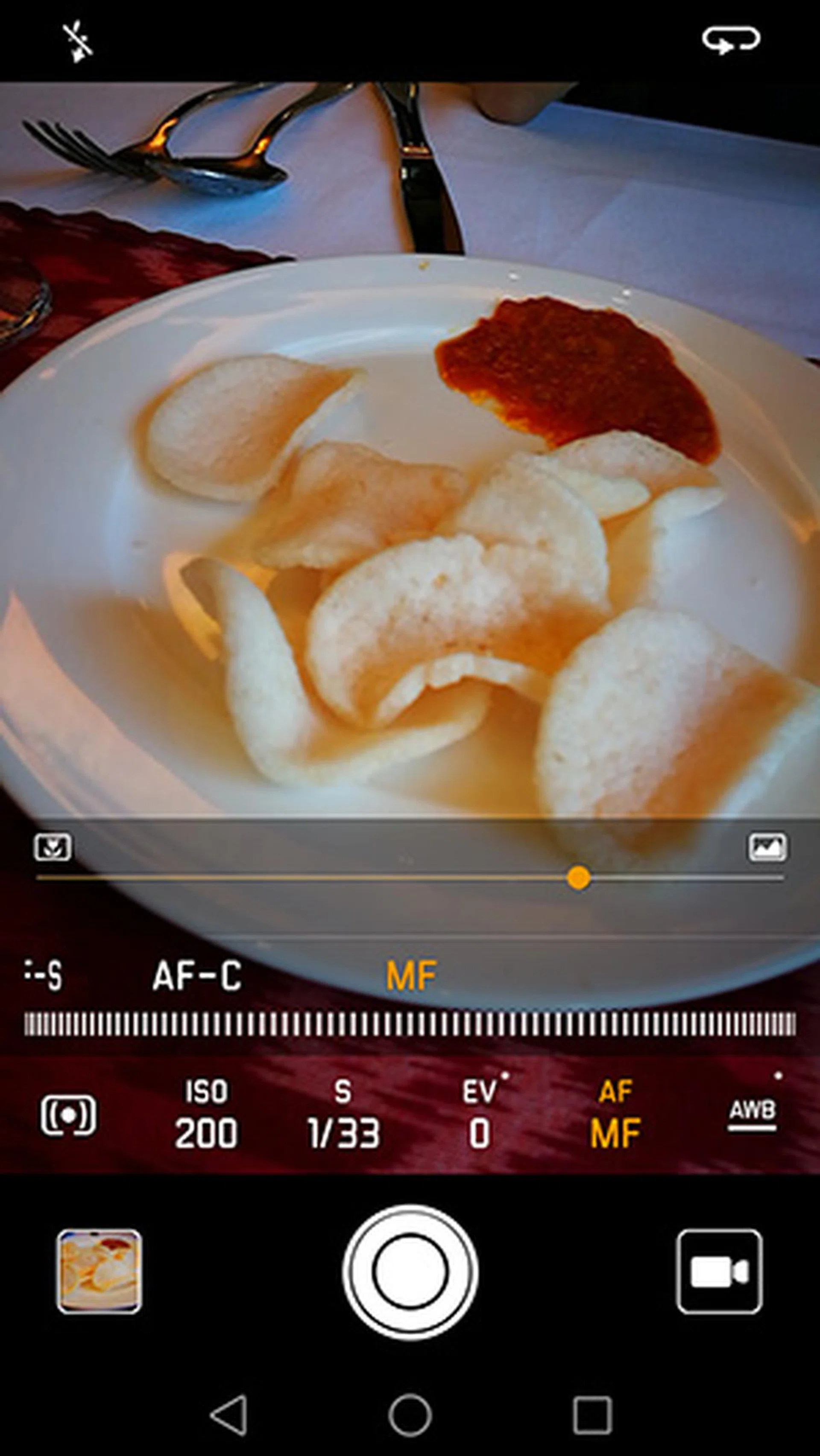Set focus to the macro end
The height and width of the screenshot is (1456, 820).
(x=53, y=847)
